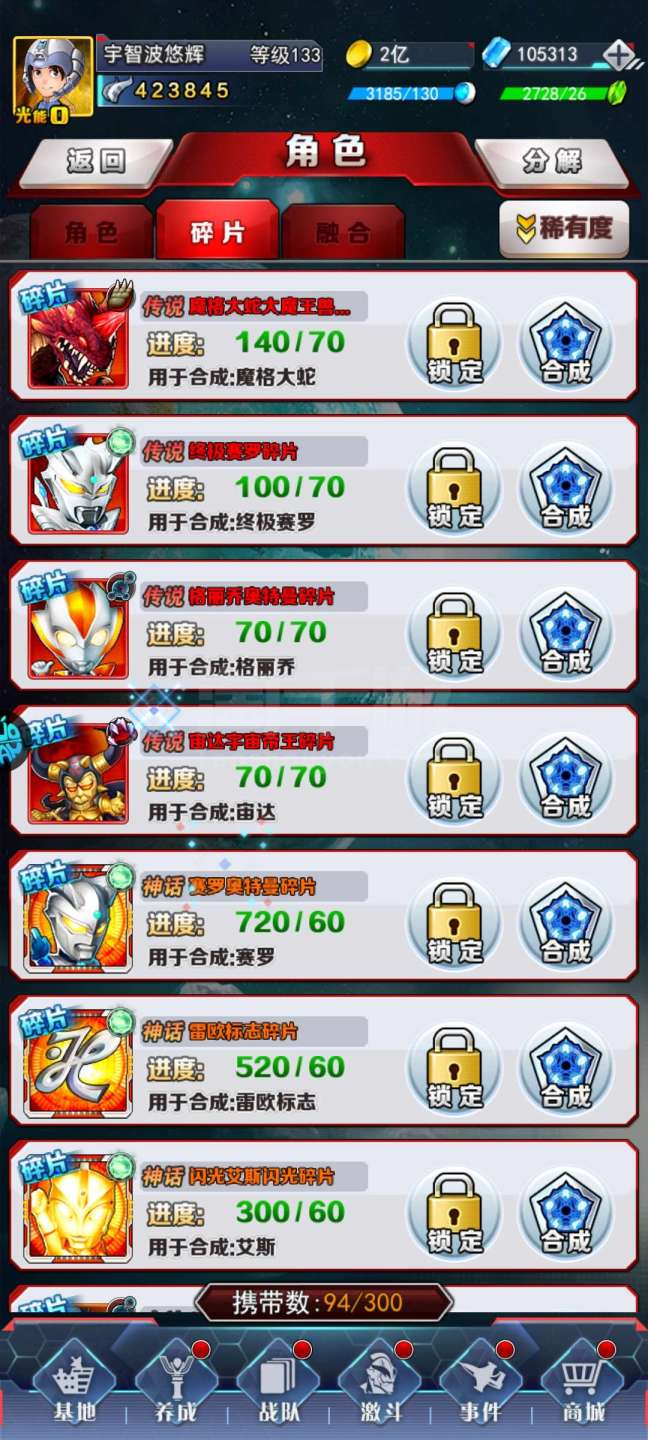Image resolution: width=648 pixels, height=1440 pixels.
Task: Open the 稀有度 sort dropdown
Action: pos(564,230)
